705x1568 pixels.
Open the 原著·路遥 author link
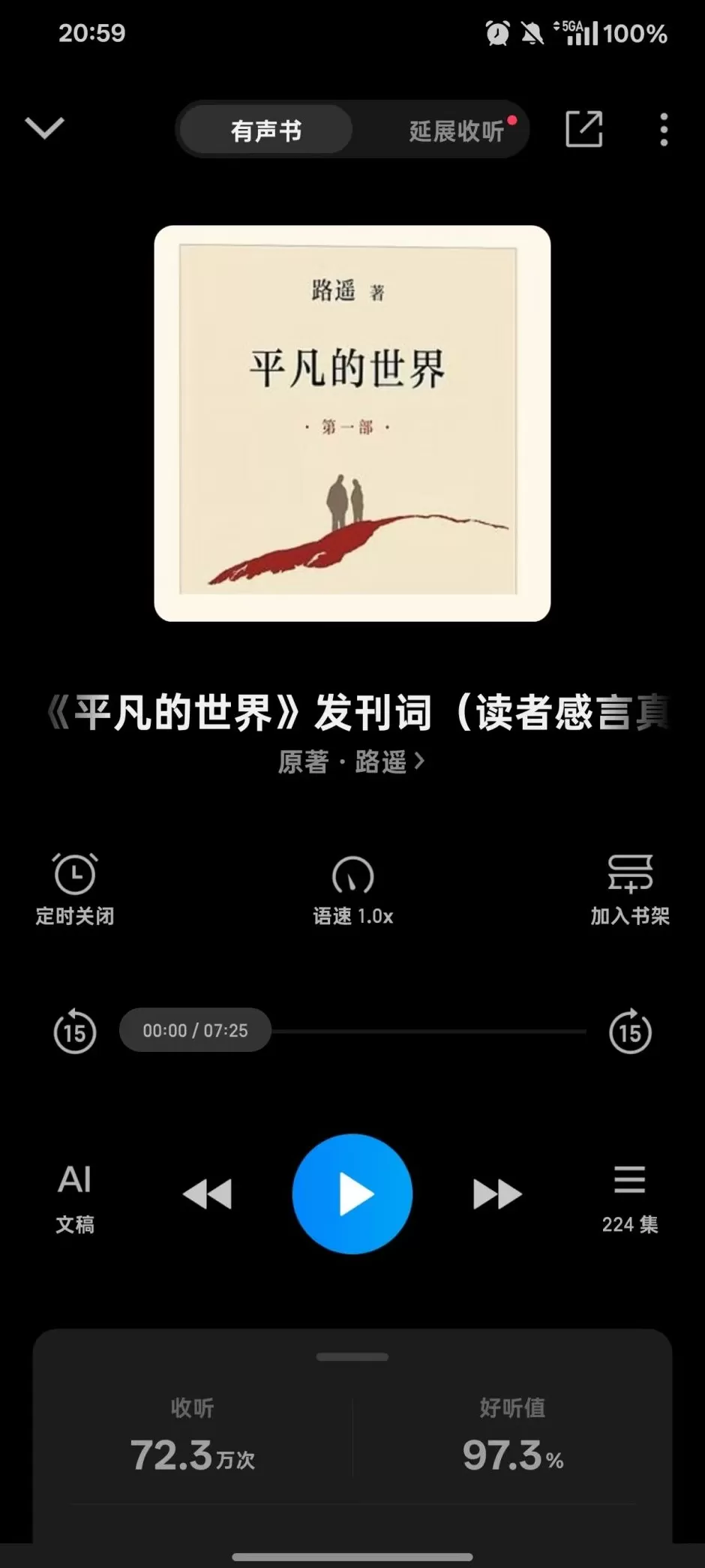pyautogui.click(x=351, y=761)
